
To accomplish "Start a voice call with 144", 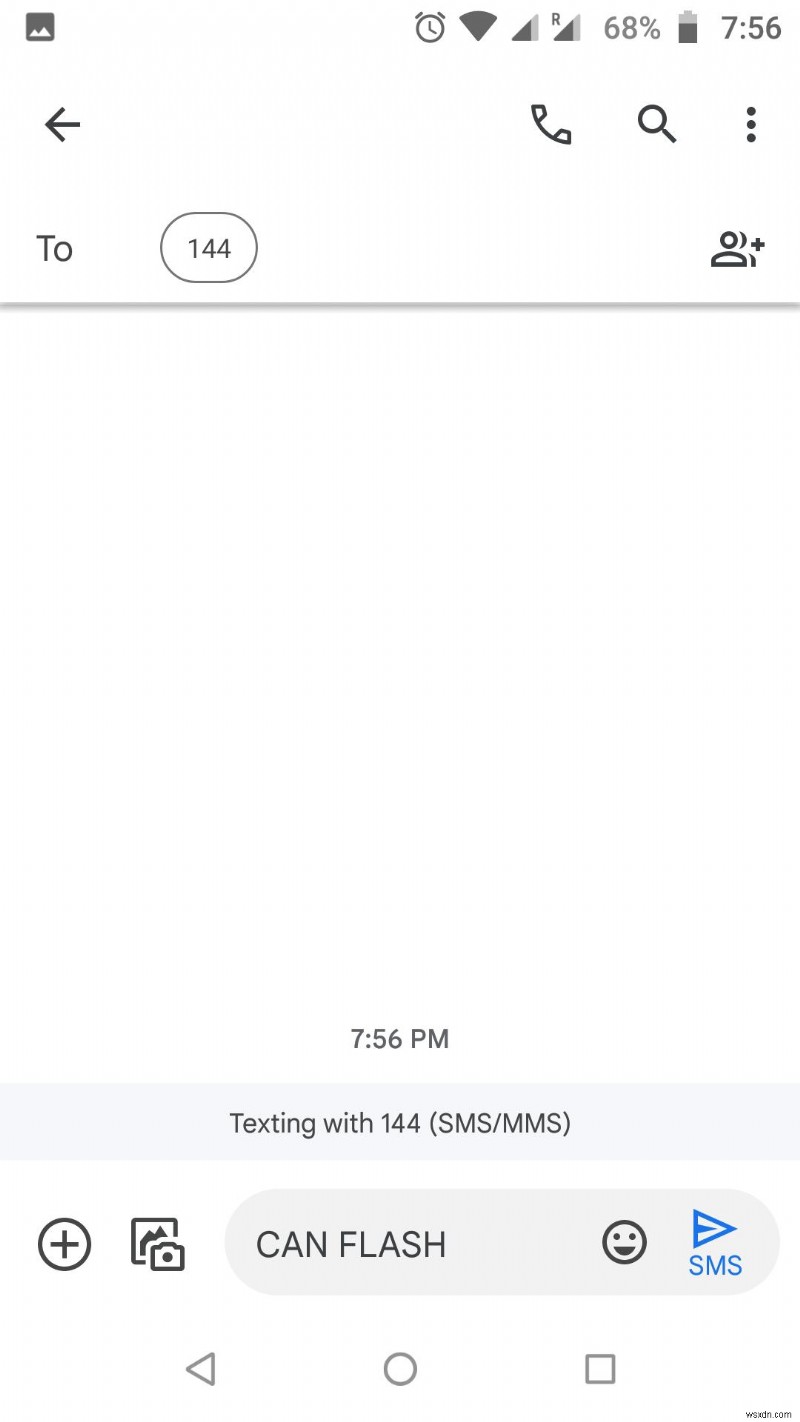I will pyautogui.click(x=553, y=125).
